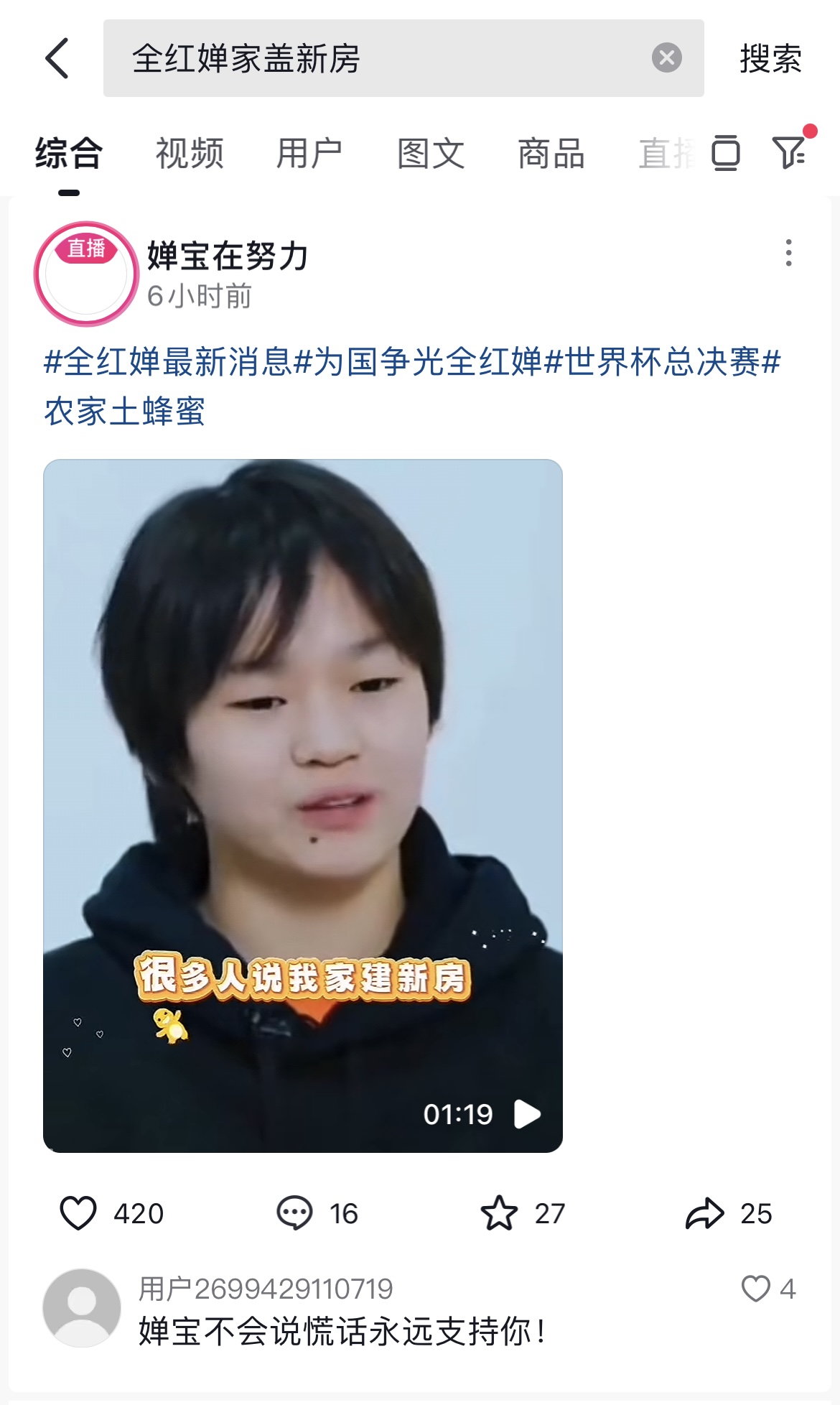Share the post with 25 shares
Viewport: 840px width, 1405px height.
coord(705,1213)
